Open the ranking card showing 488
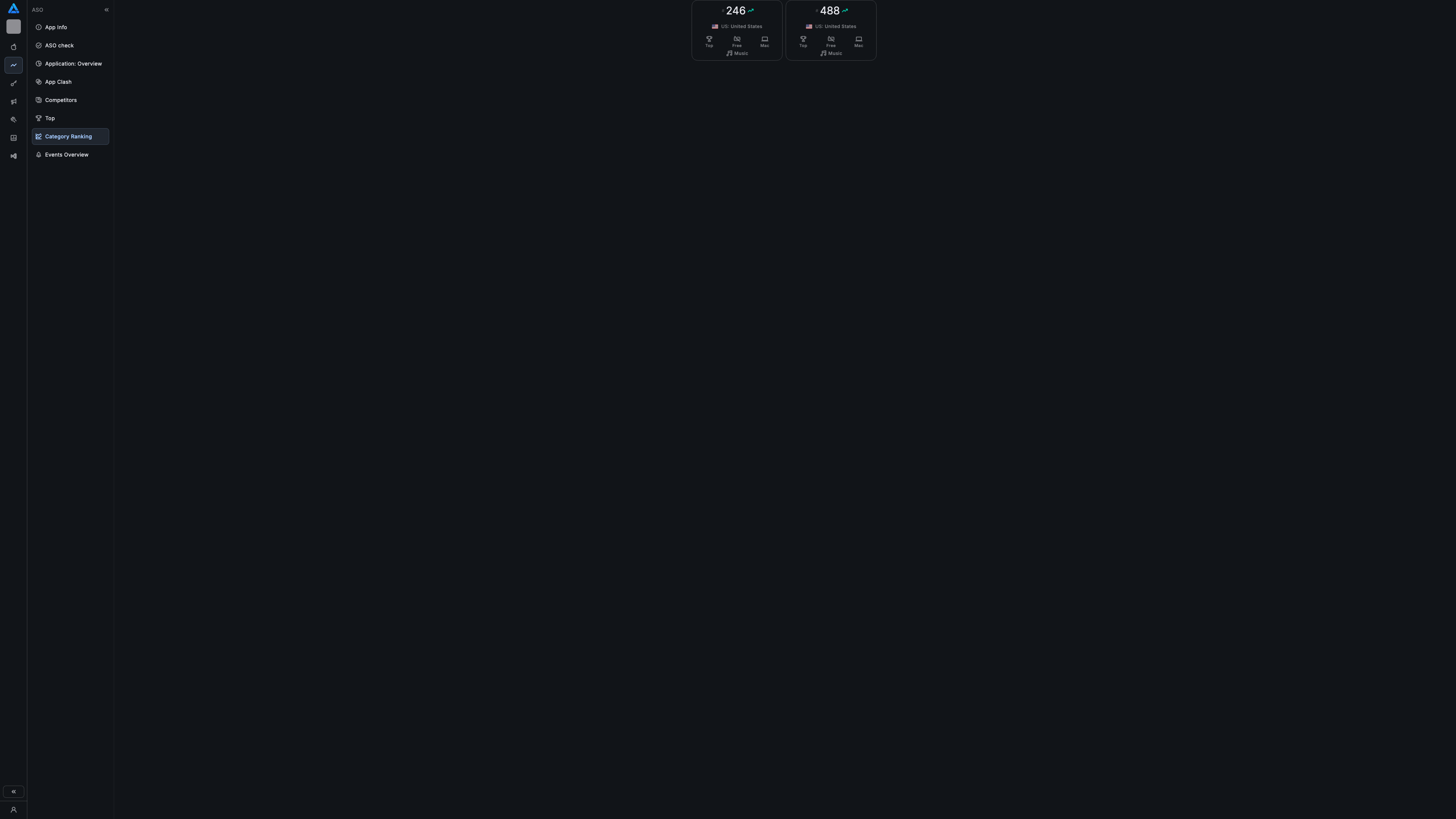This screenshot has height=819, width=1456. click(x=830, y=30)
